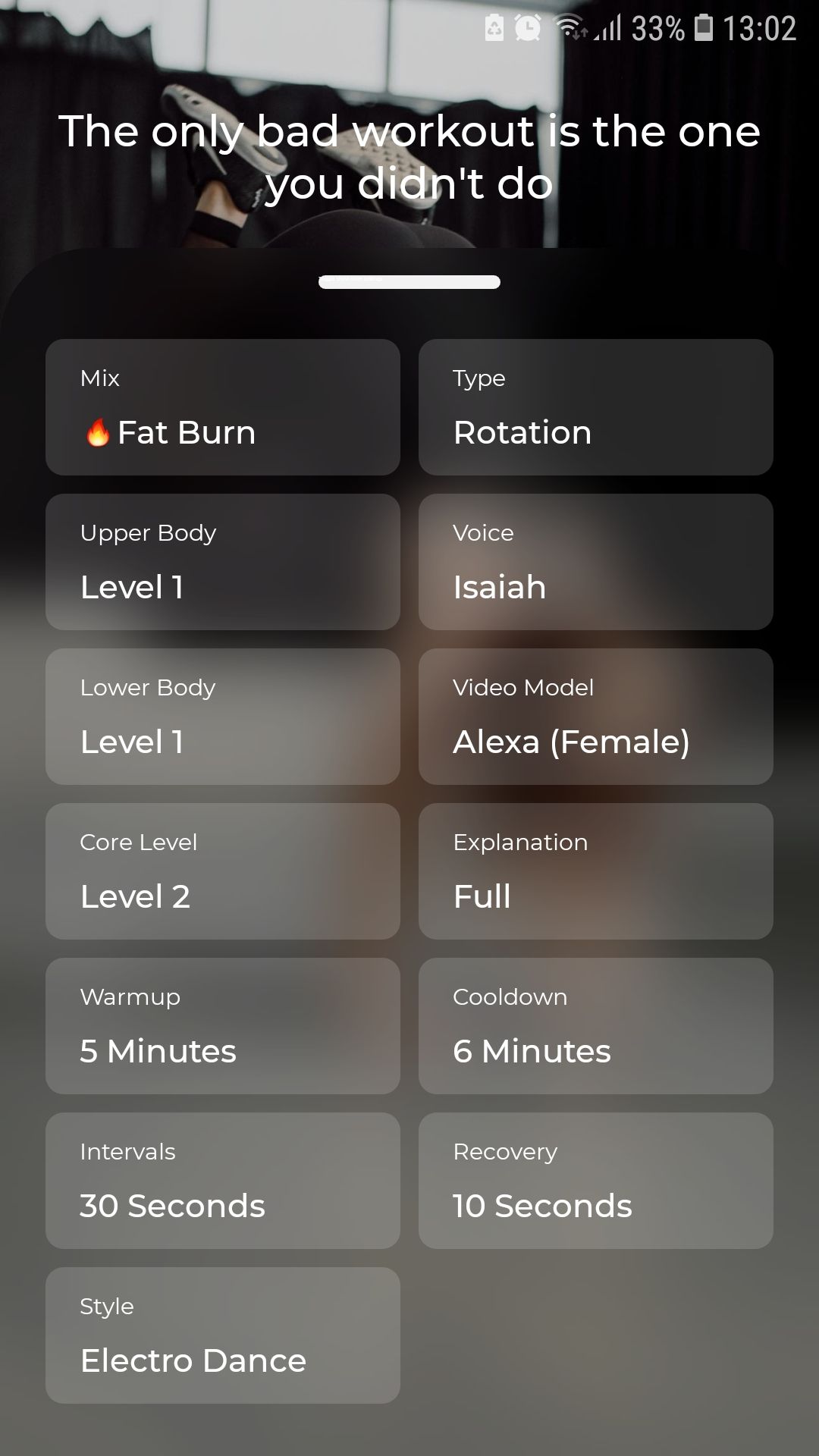Adjust the Upper Body level

[x=223, y=562]
